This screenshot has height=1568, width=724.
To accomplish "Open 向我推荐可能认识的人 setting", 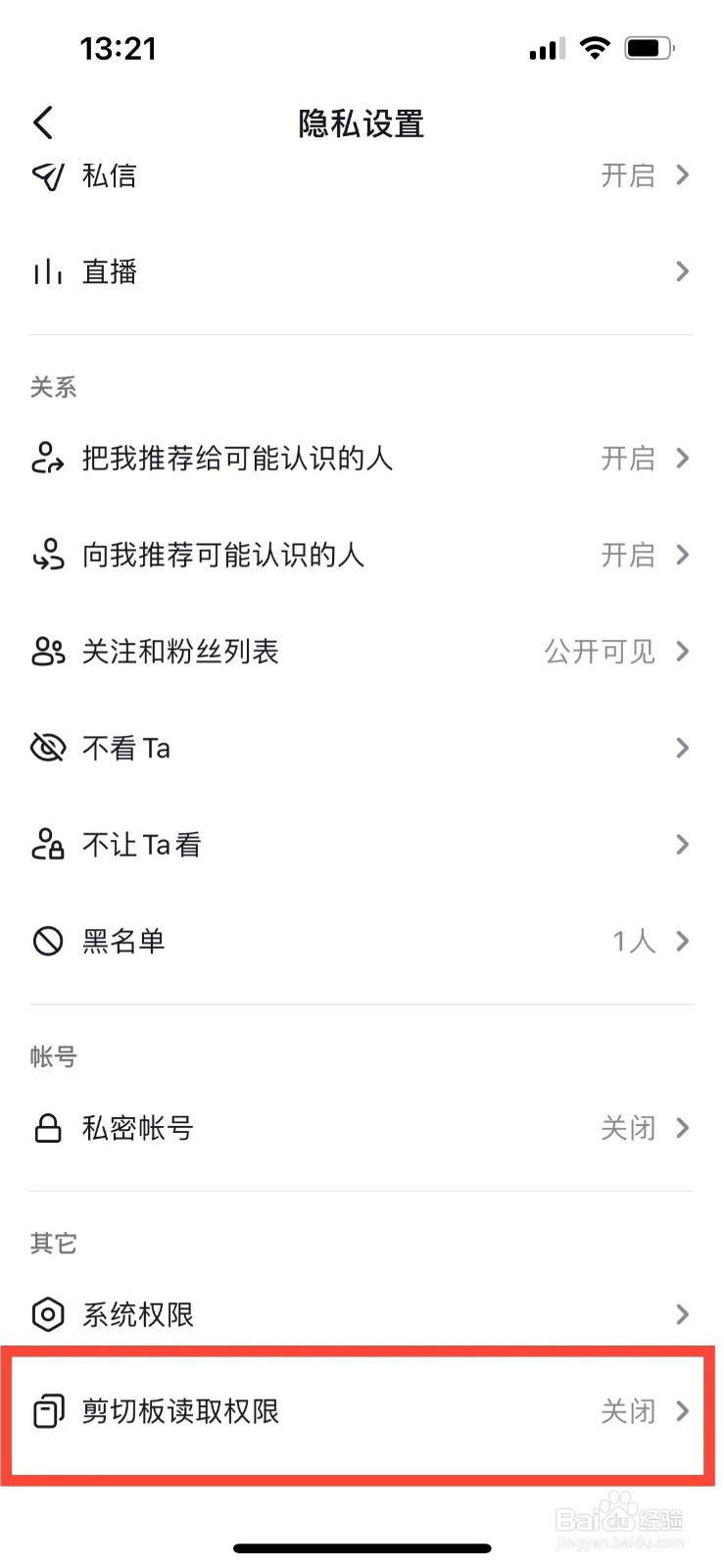I will (361, 555).
